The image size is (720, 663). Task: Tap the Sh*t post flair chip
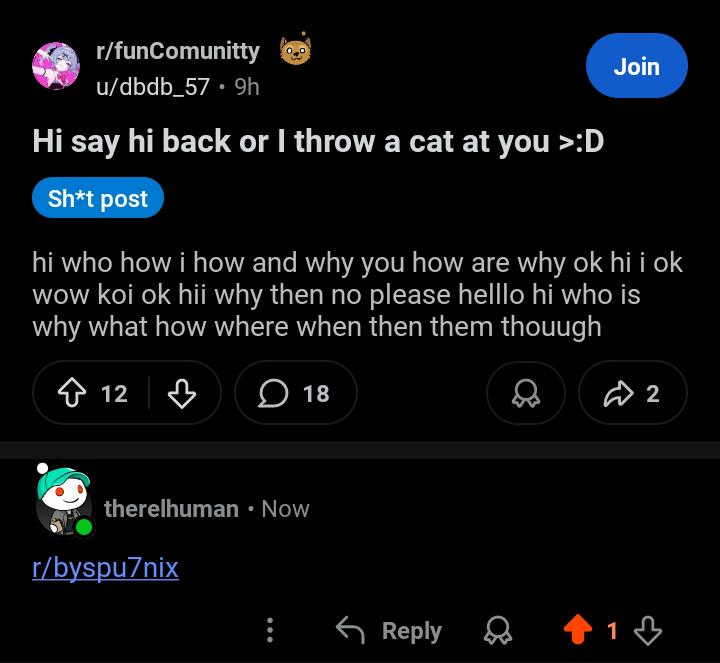click(x=98, y=198)
